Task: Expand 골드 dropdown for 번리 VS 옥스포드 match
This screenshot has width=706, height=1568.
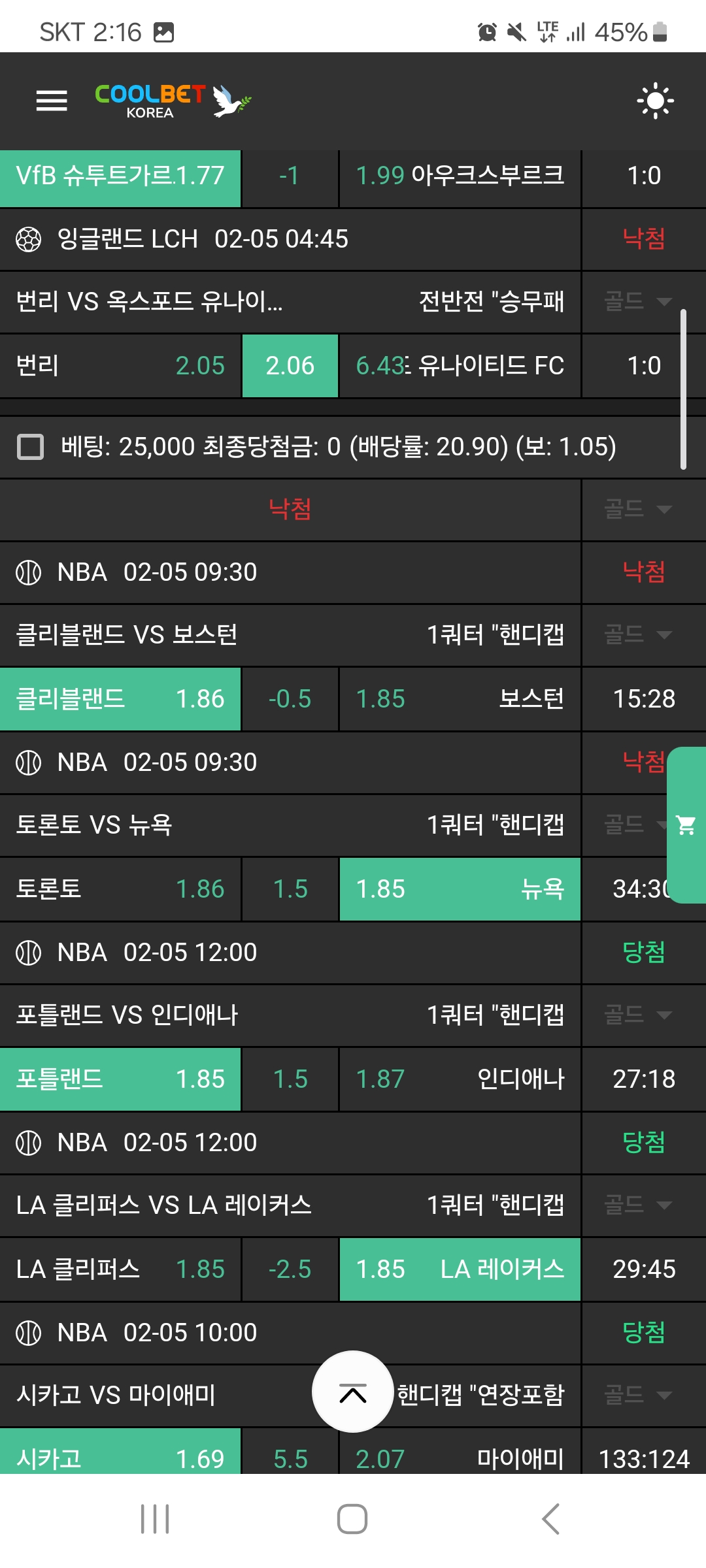Action: click(637, 301)
